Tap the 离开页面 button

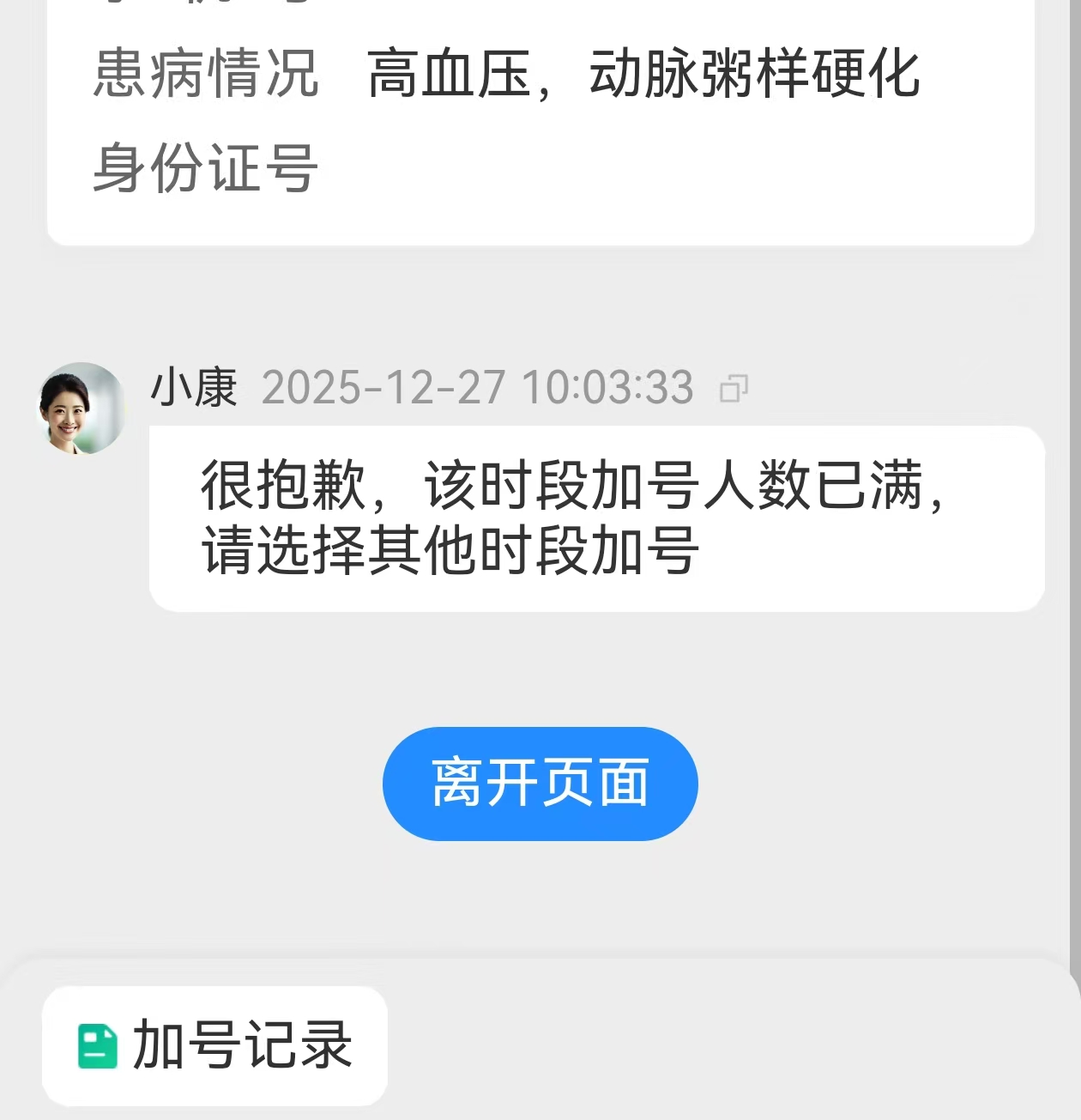540,783
